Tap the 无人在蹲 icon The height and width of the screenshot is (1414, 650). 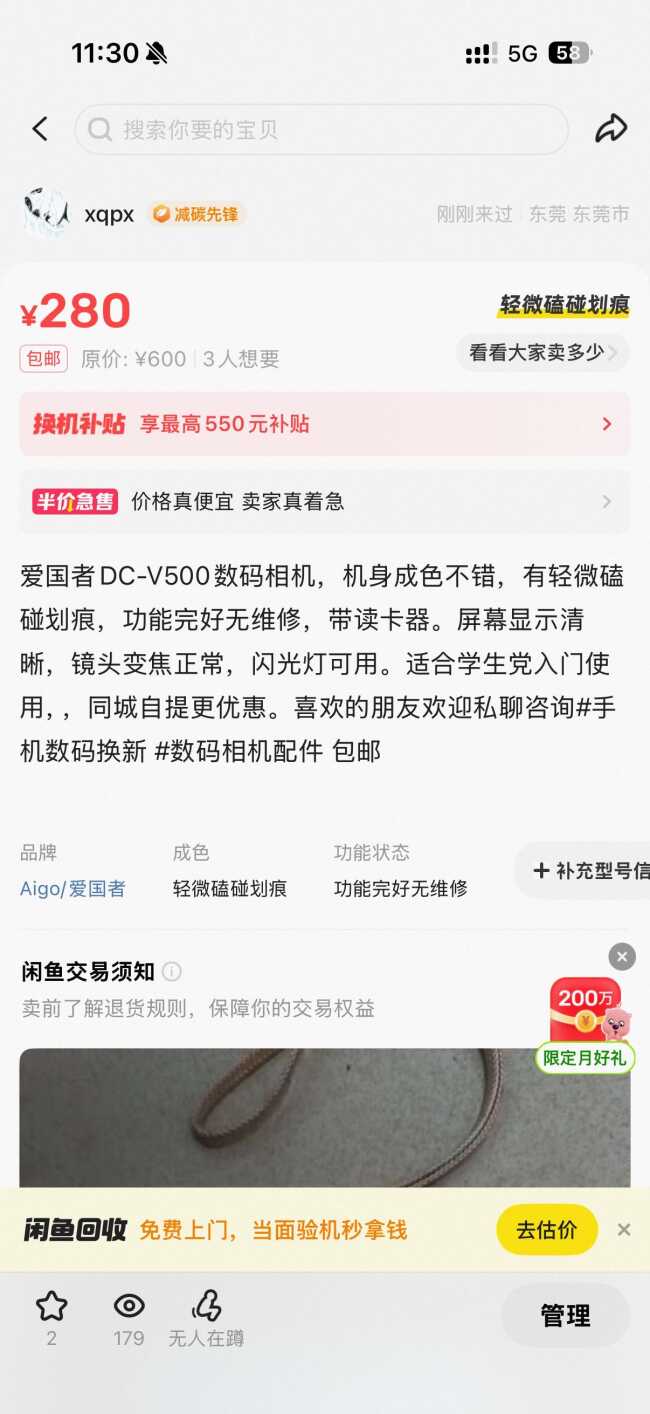pos(206,1307)
